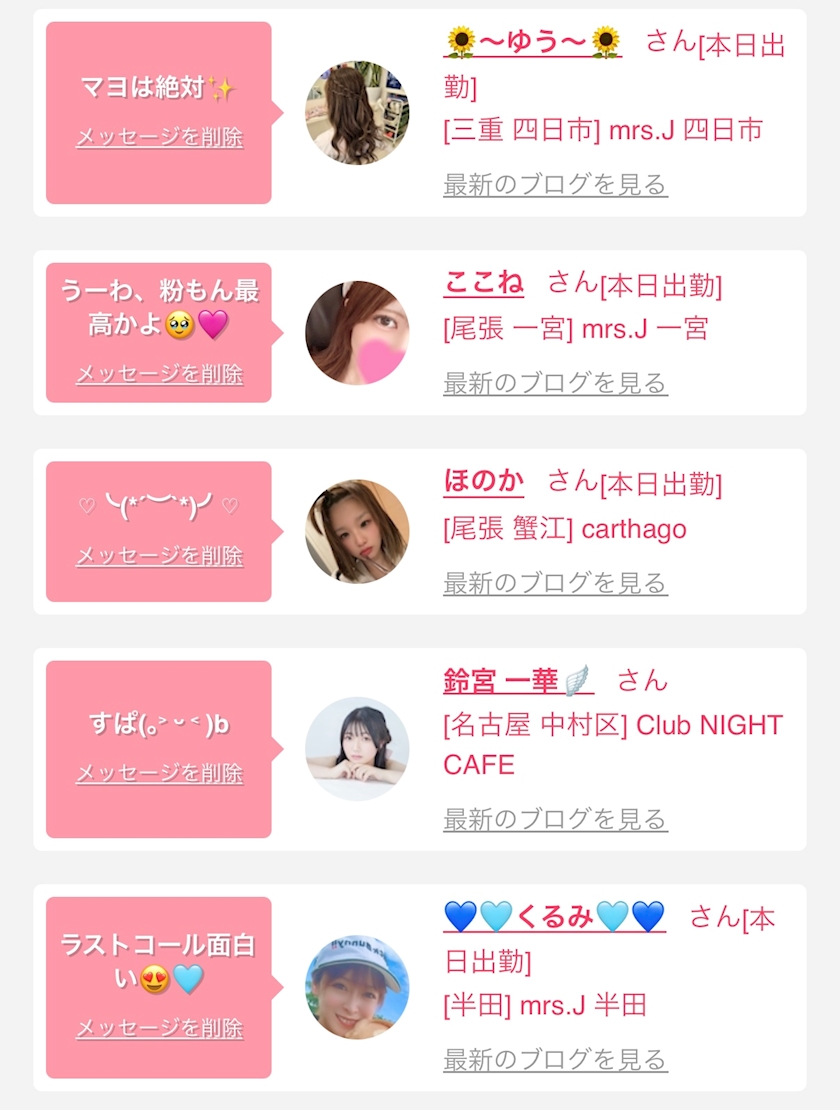Open ～ゆう～ profile name link
This screenshot has width=840, height=1110.
tap(532, 43)
